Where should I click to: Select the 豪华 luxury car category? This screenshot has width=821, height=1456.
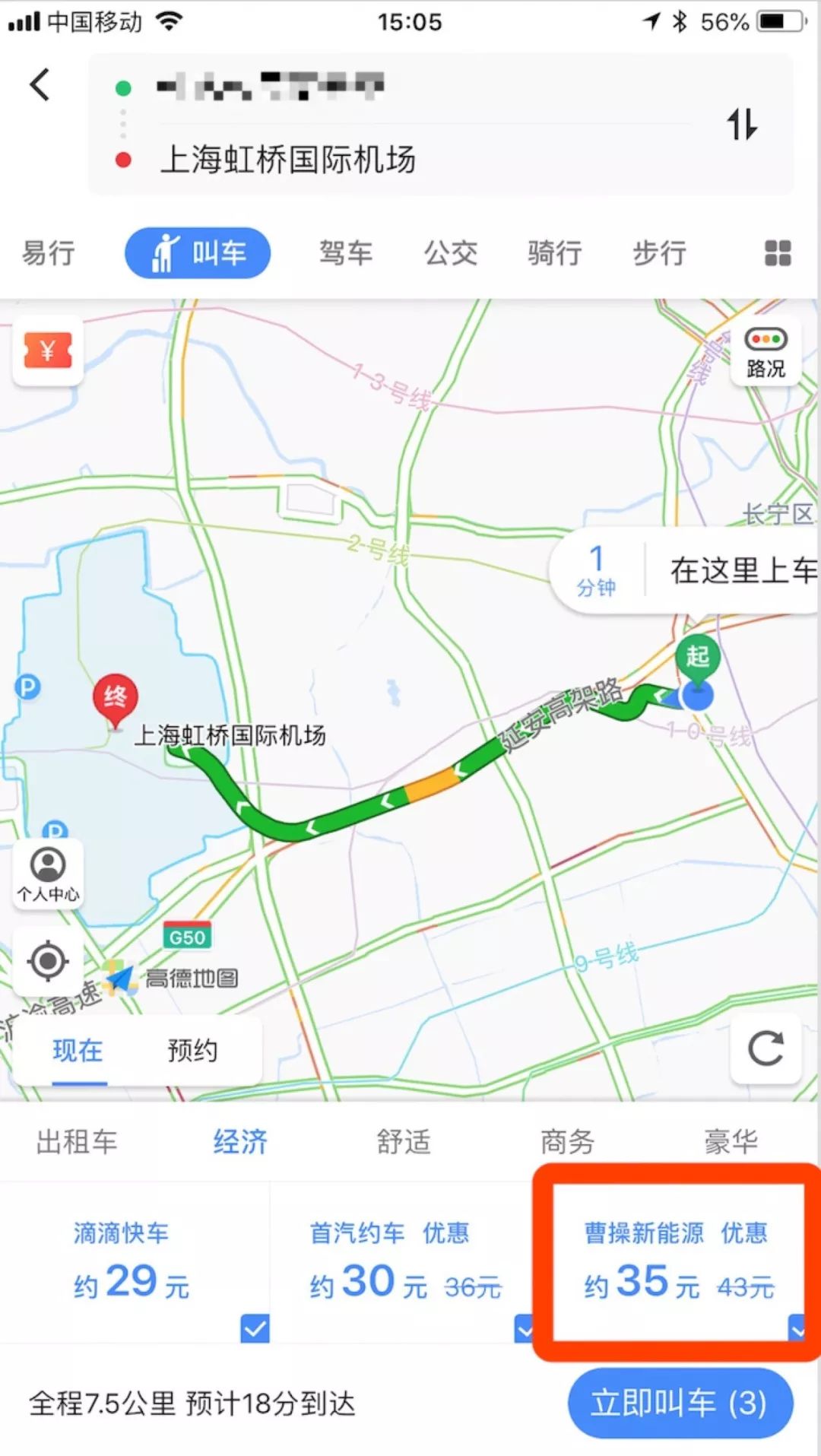(x=731, y=1140)
